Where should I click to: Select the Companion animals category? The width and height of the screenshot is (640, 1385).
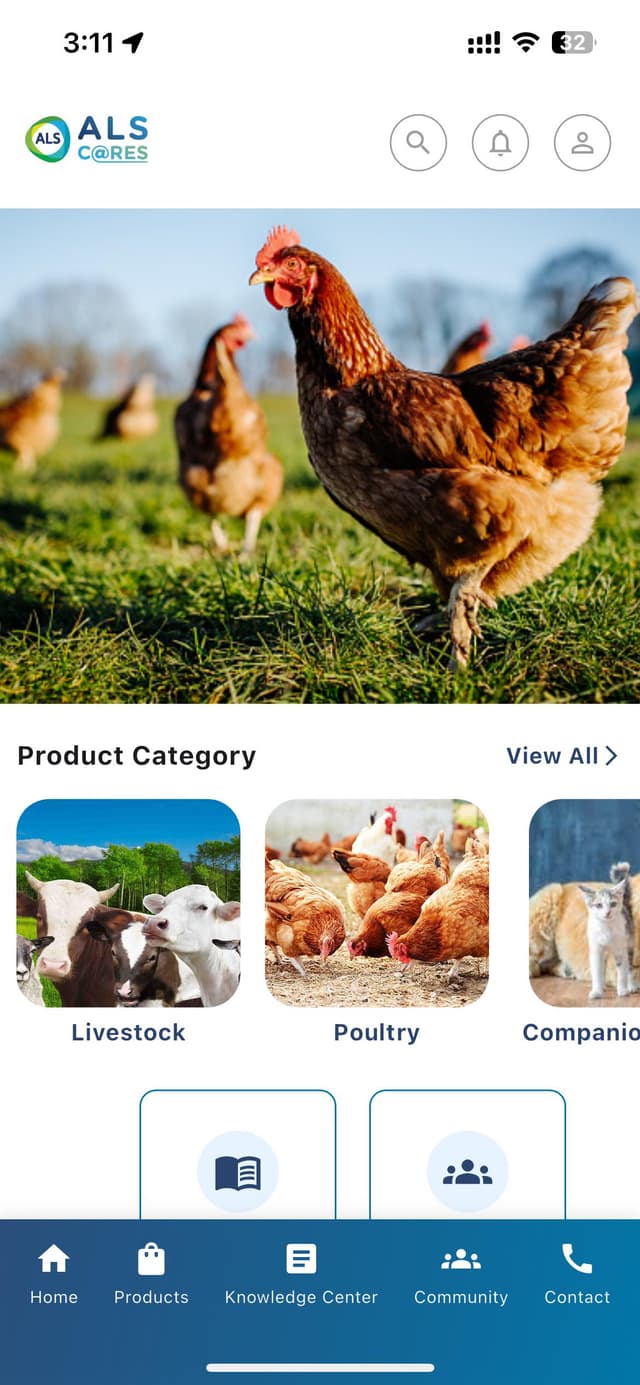585,903
